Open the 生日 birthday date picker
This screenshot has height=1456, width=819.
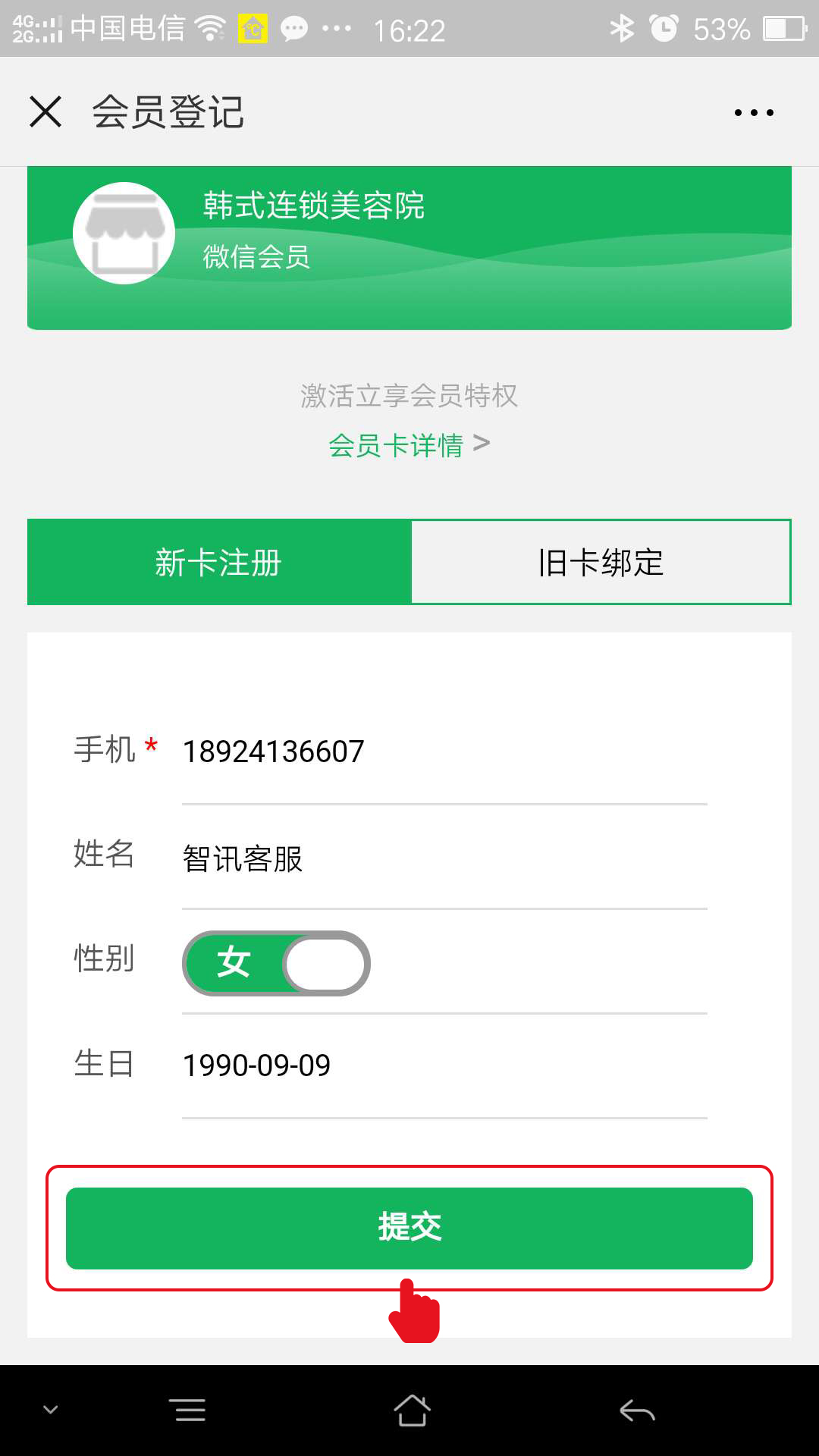click(444, 1065)
